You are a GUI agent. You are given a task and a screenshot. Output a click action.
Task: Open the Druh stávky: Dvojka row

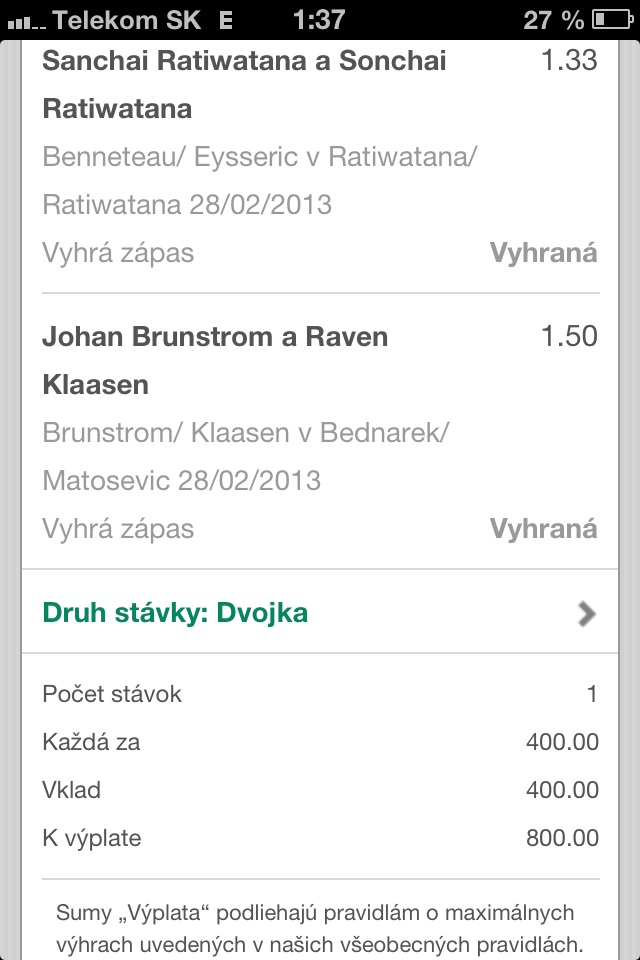[320, 613]
